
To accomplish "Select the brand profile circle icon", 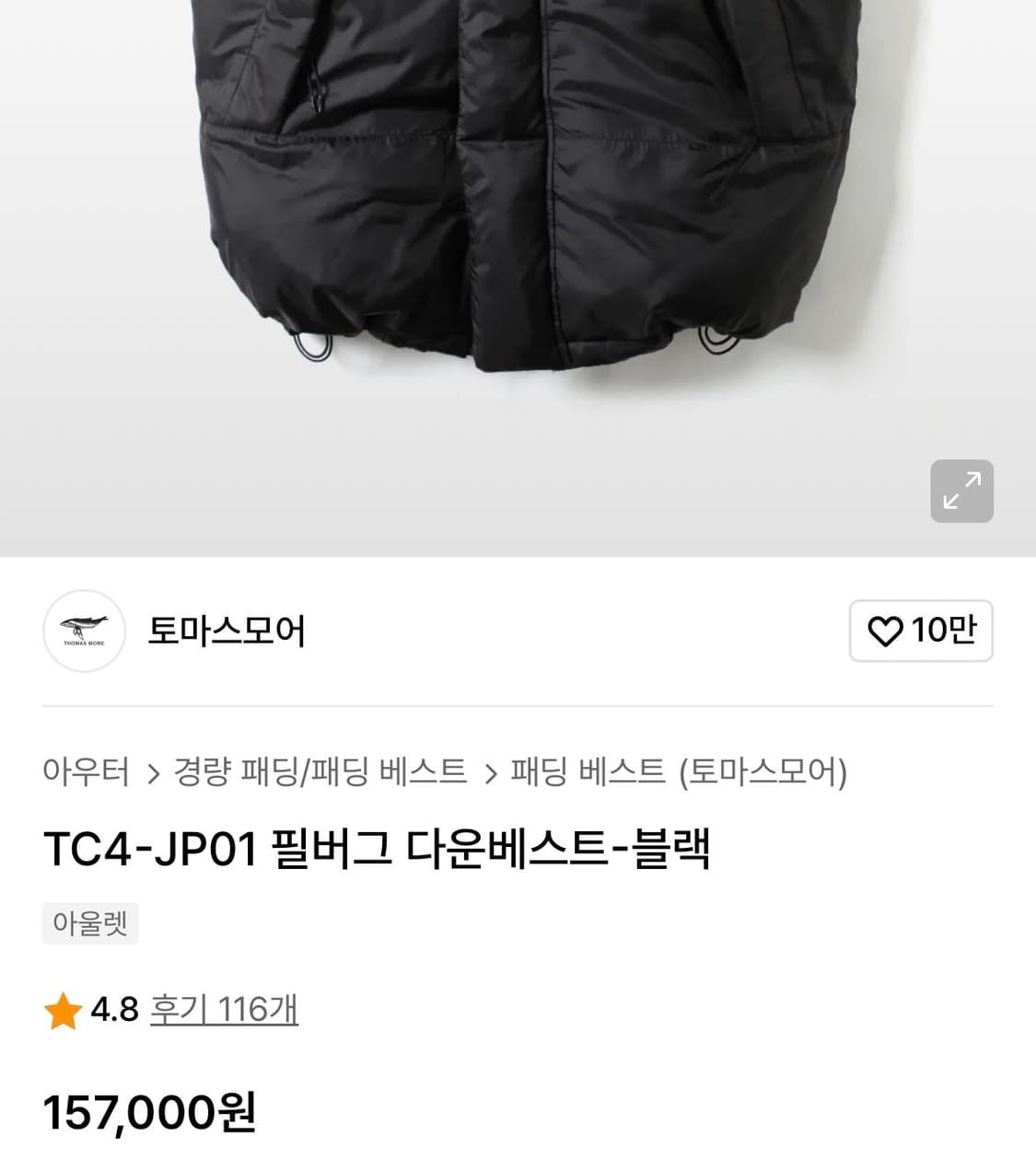I will click(84, 632).
